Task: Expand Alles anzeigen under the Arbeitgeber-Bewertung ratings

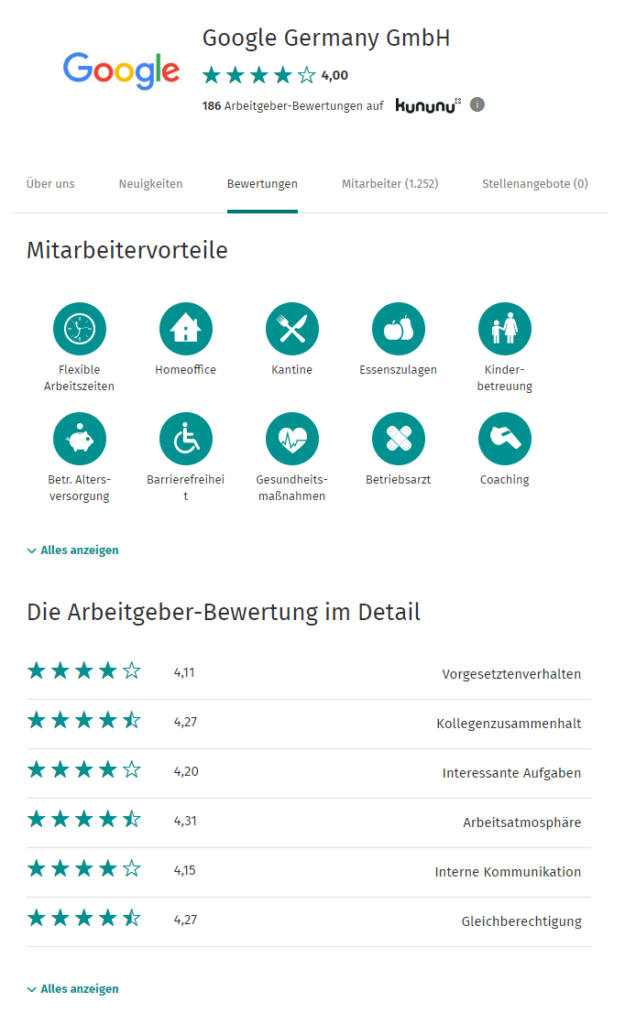Action: coord(73,989)
